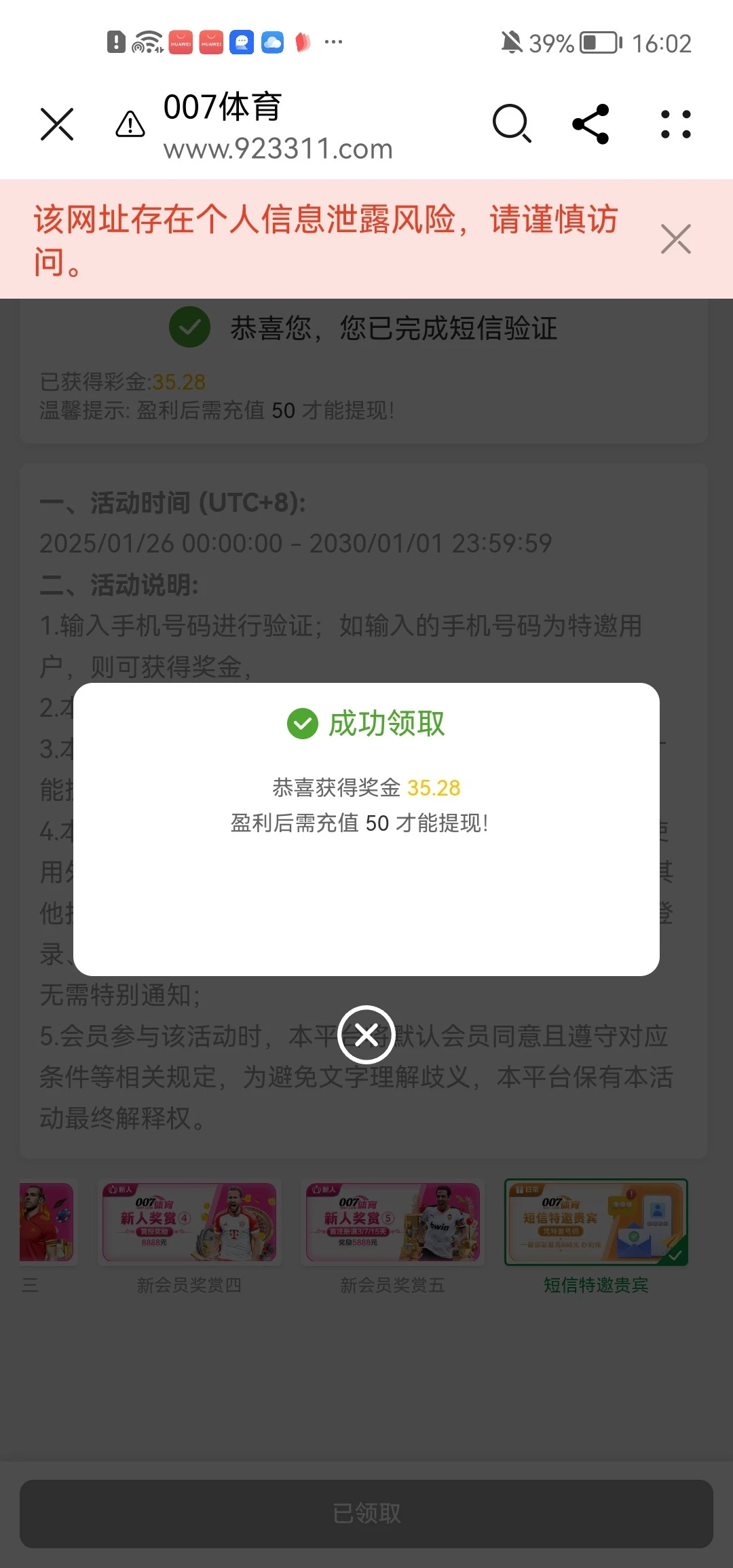Tap the site security warning triangle icon
733x1568 pixels.
(x=130, y=124)
